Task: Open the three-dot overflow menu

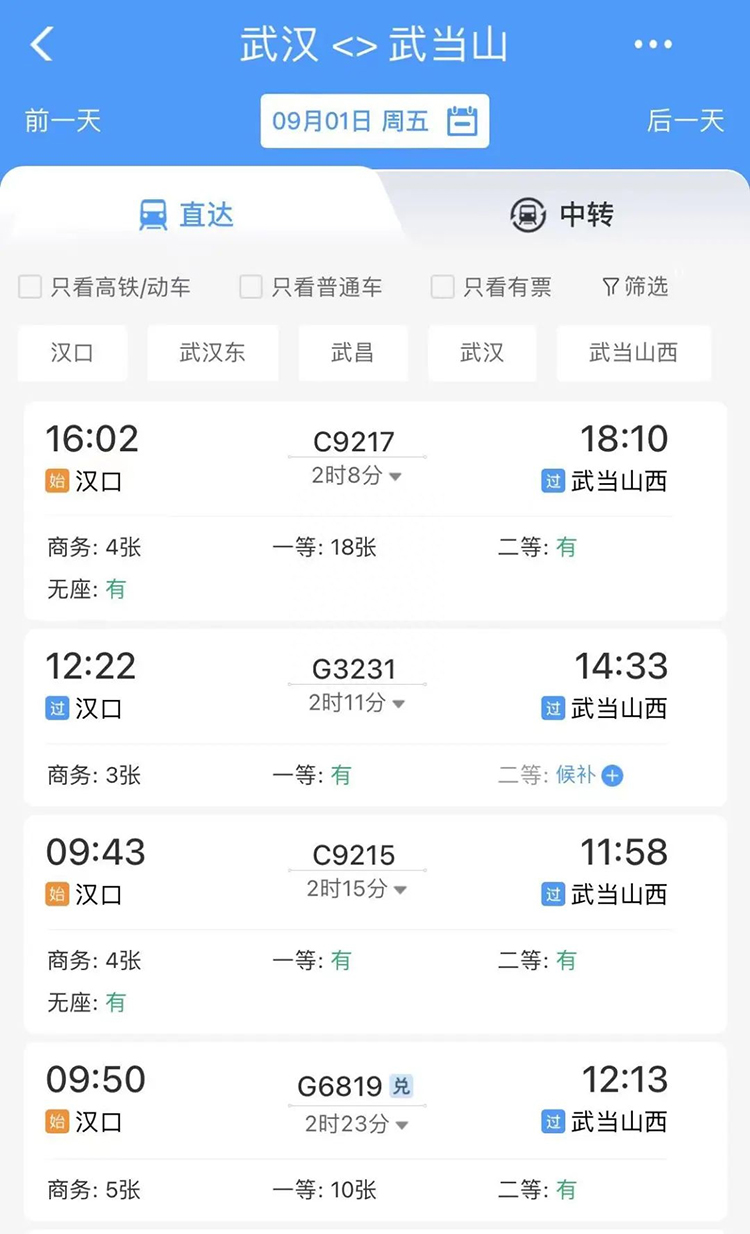Action: click(653, 45)
